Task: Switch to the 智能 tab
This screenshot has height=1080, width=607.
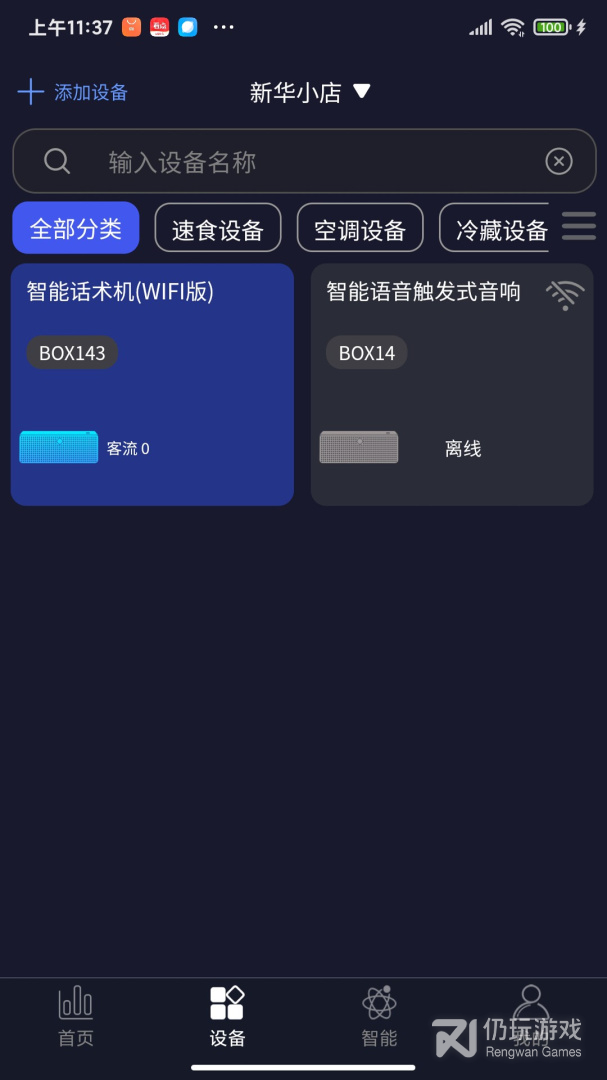Action: click(379, 1015)
